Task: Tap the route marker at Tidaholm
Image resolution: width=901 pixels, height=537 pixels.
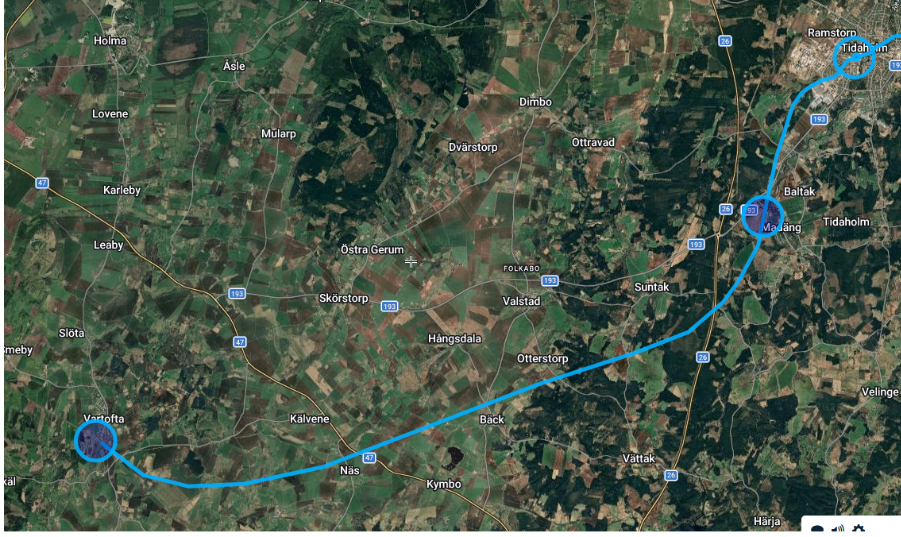Action: [854, 57]
